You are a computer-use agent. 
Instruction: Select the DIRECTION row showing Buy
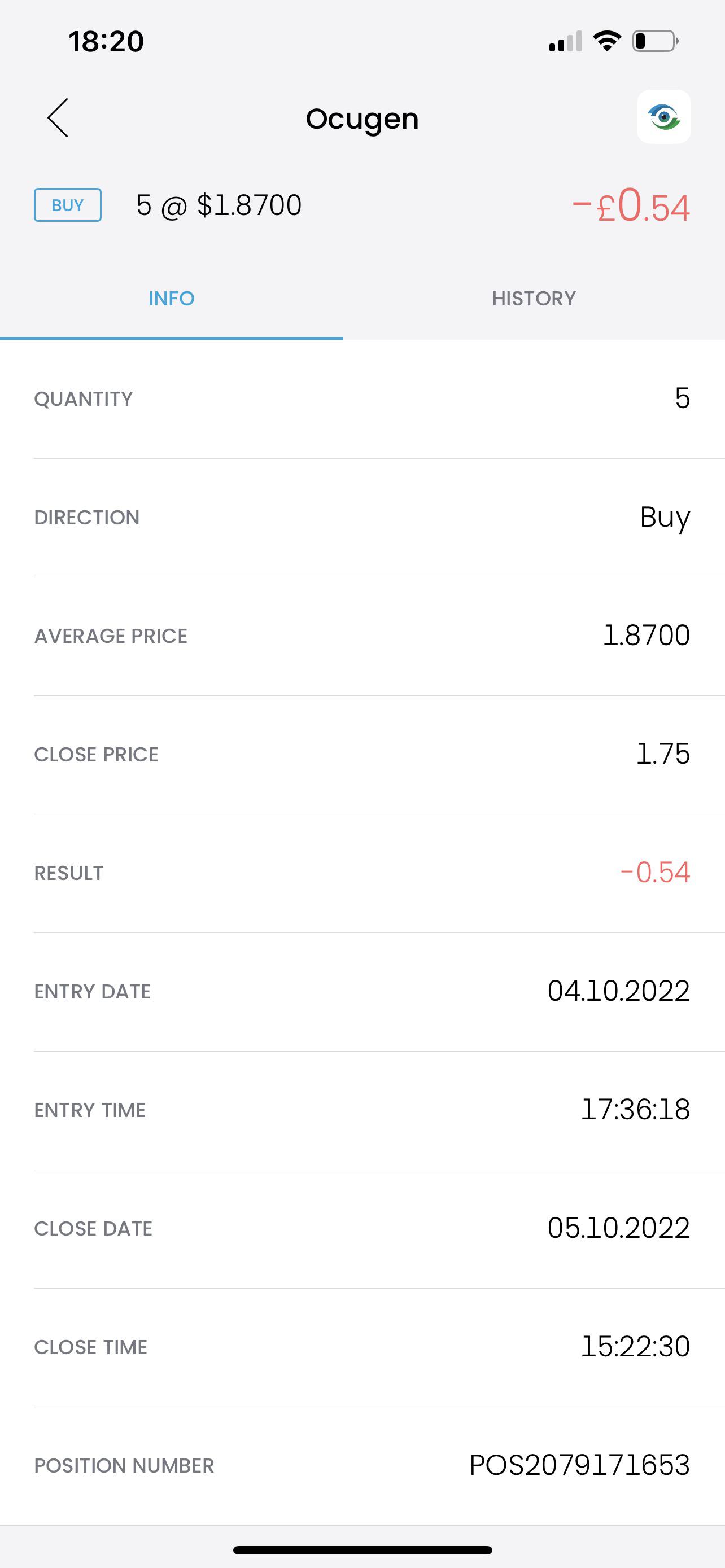(x=362, y=518)
